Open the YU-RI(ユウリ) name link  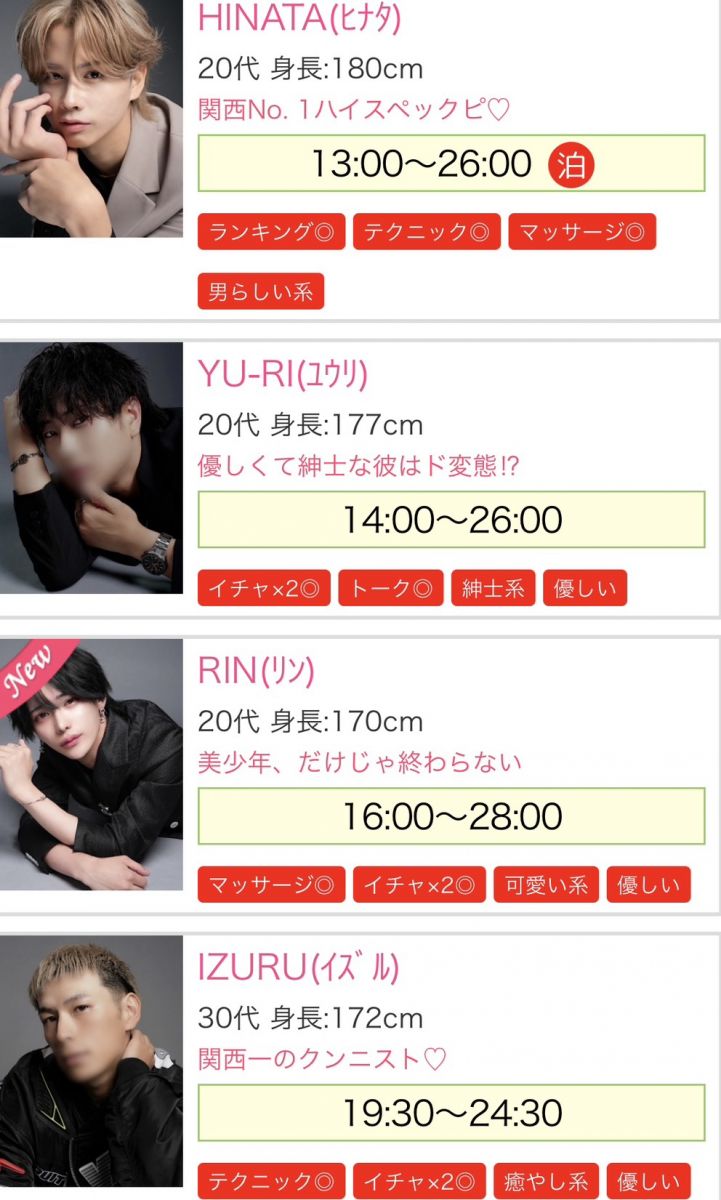pos(283,374)
